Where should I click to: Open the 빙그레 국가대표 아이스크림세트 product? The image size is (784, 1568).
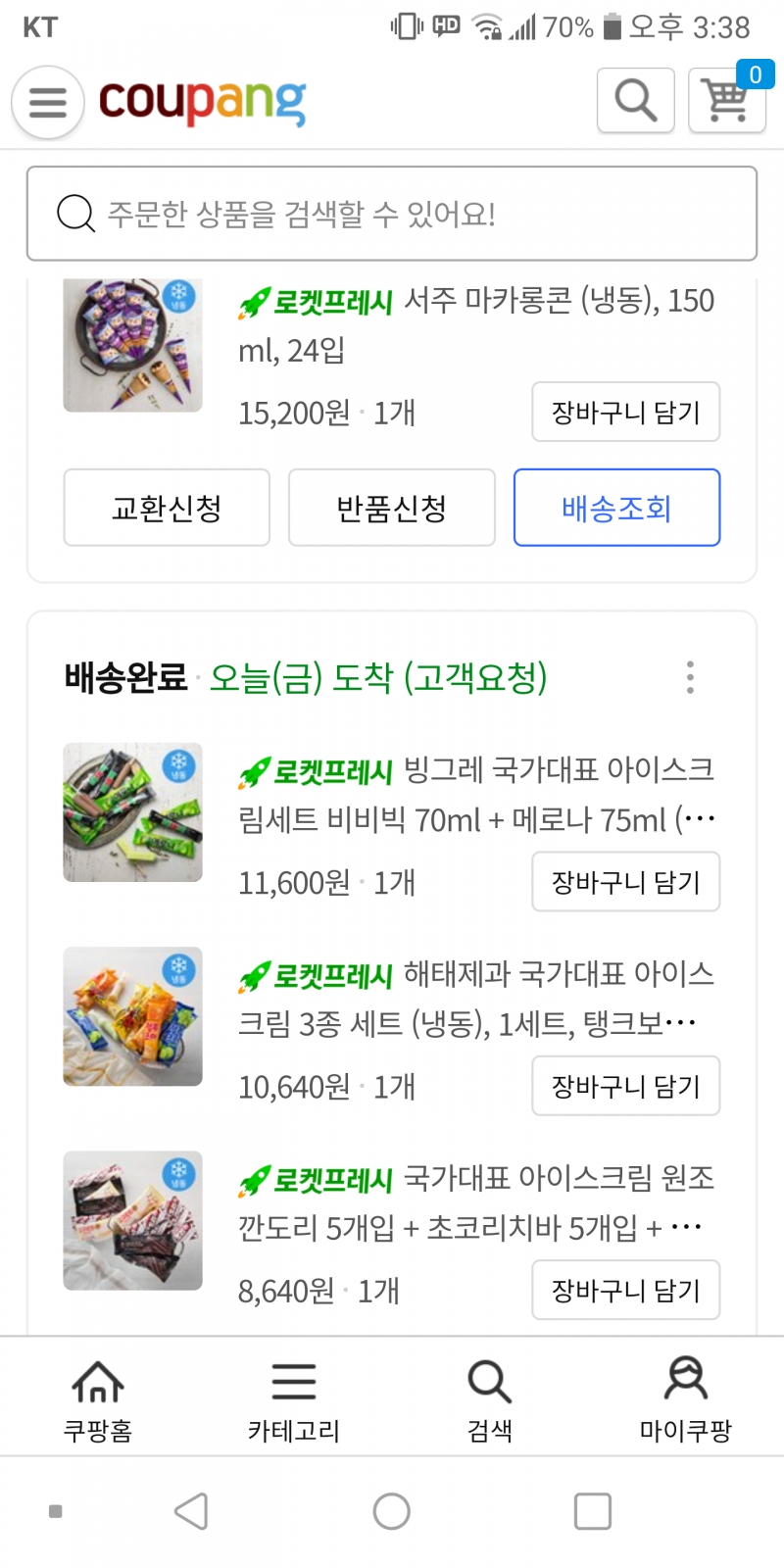tap(476, 795)
